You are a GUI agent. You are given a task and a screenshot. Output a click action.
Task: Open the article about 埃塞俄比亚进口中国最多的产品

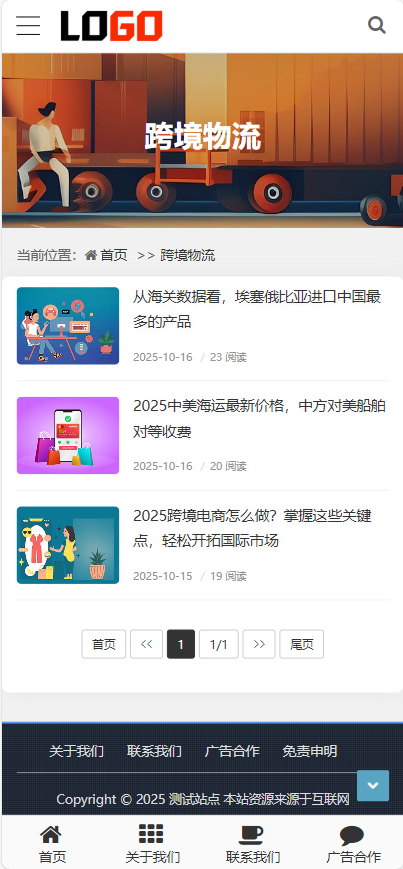coord(257,309)
